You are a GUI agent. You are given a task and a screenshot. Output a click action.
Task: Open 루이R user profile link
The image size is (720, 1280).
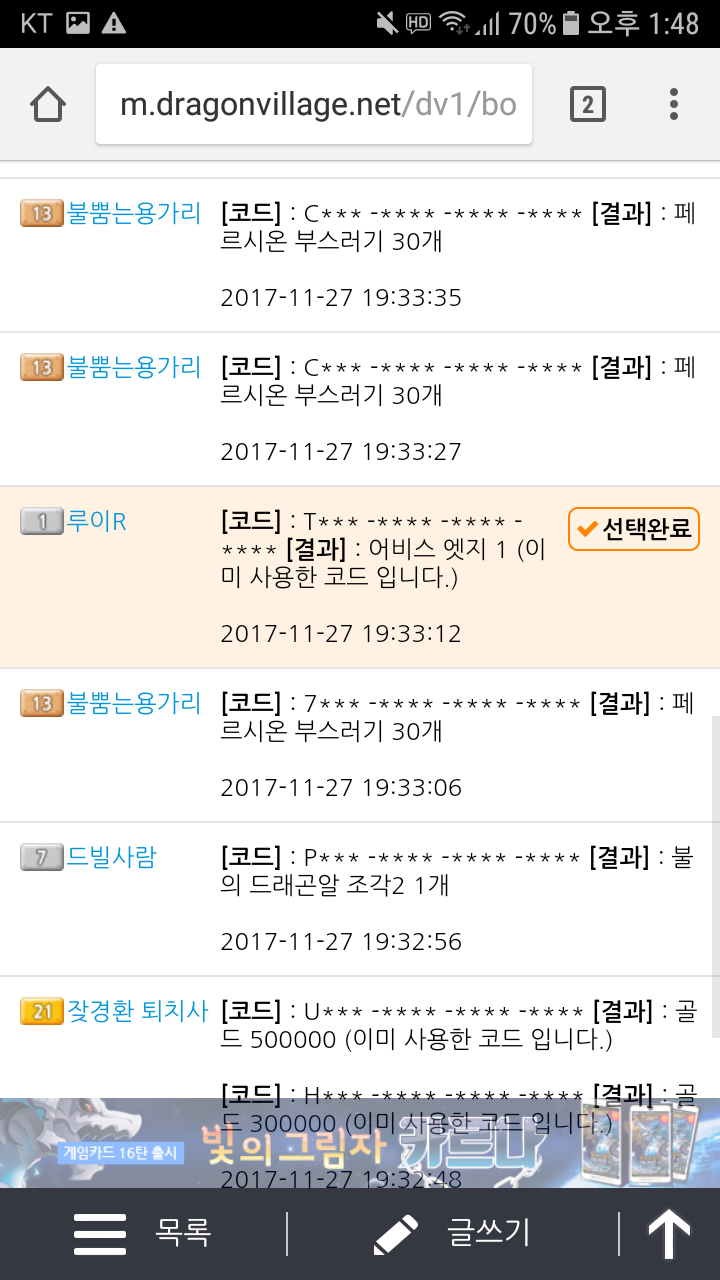click(x=96, y=521)
